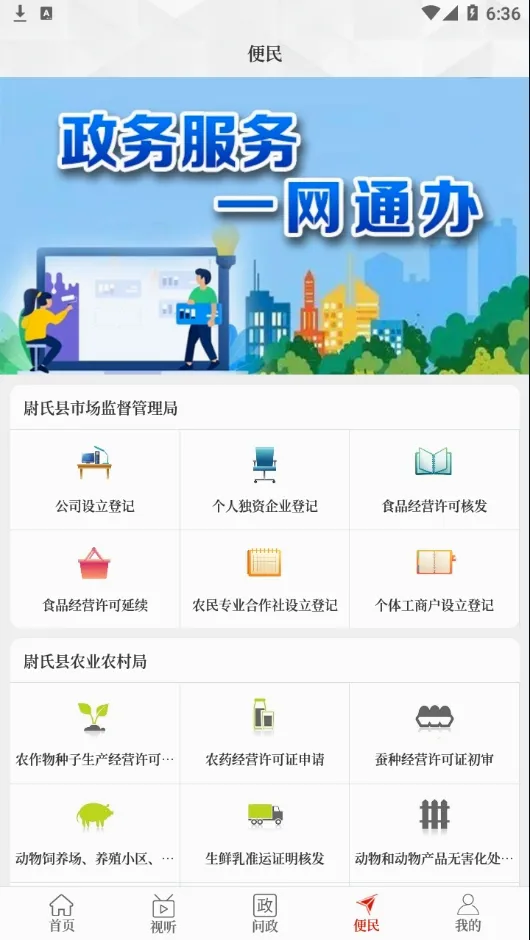
Task: Select 个人独资企业登记
Action: tap(264, 480)
